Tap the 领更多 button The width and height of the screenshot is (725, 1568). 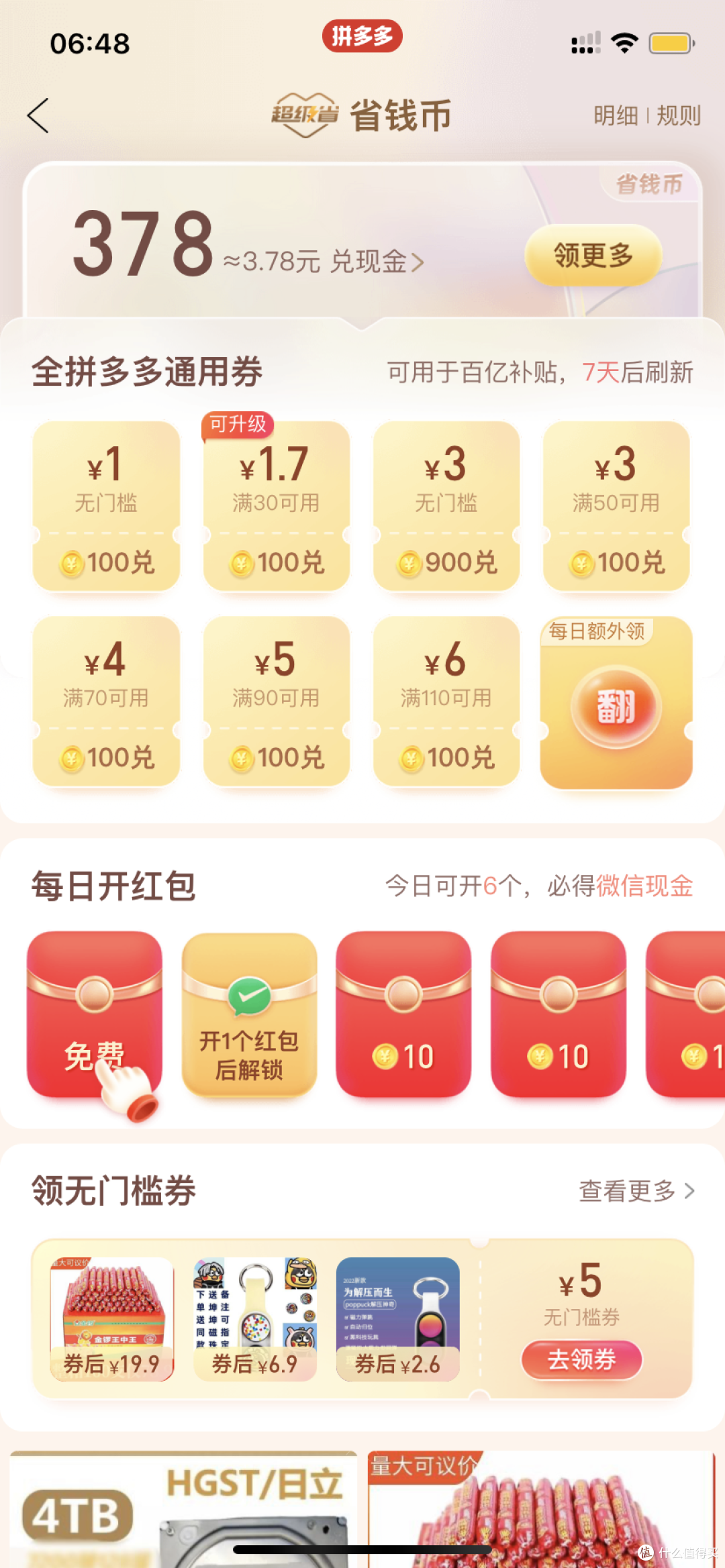[x=593, y=256]
